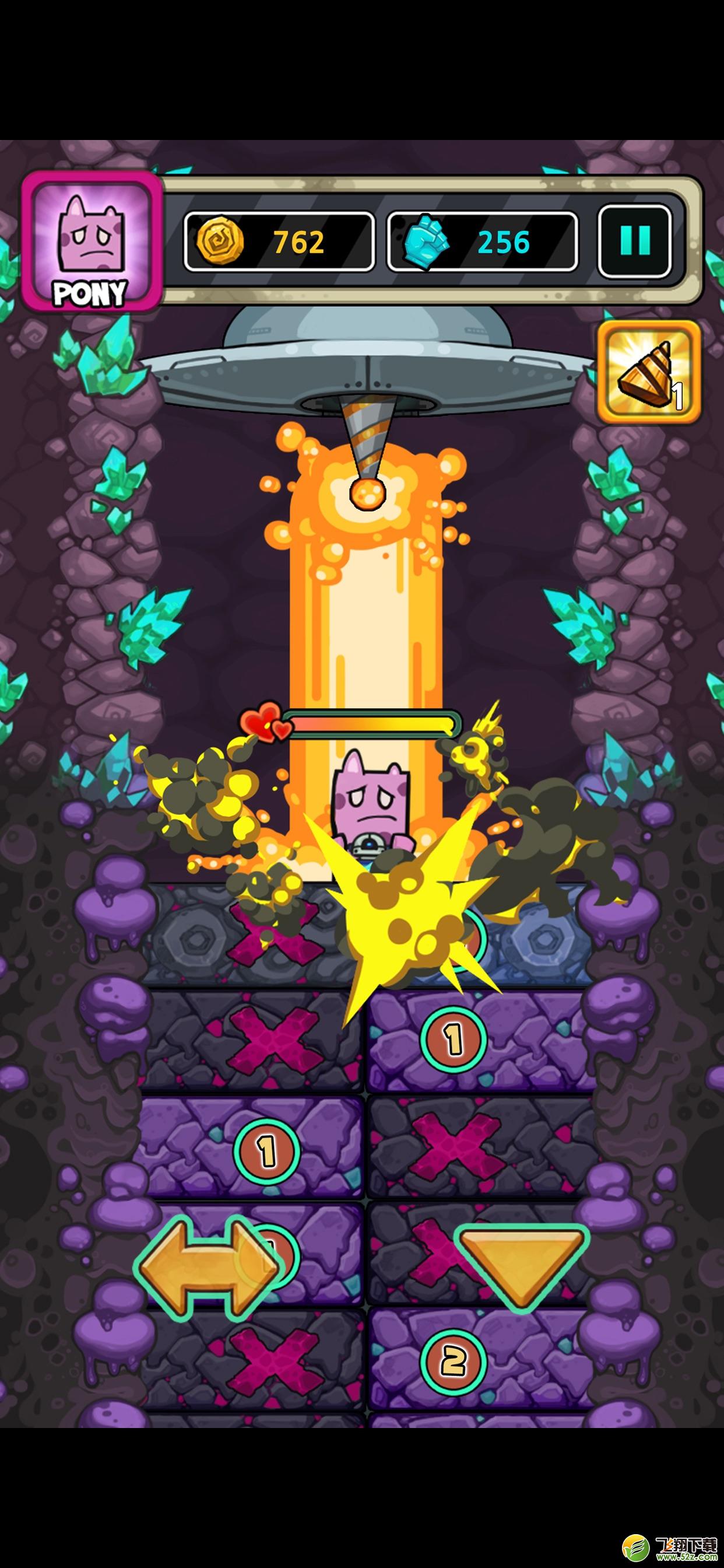The width and height of the screenshot is (724, 1568).
Task: Pause the game
Action: (635, 241)
